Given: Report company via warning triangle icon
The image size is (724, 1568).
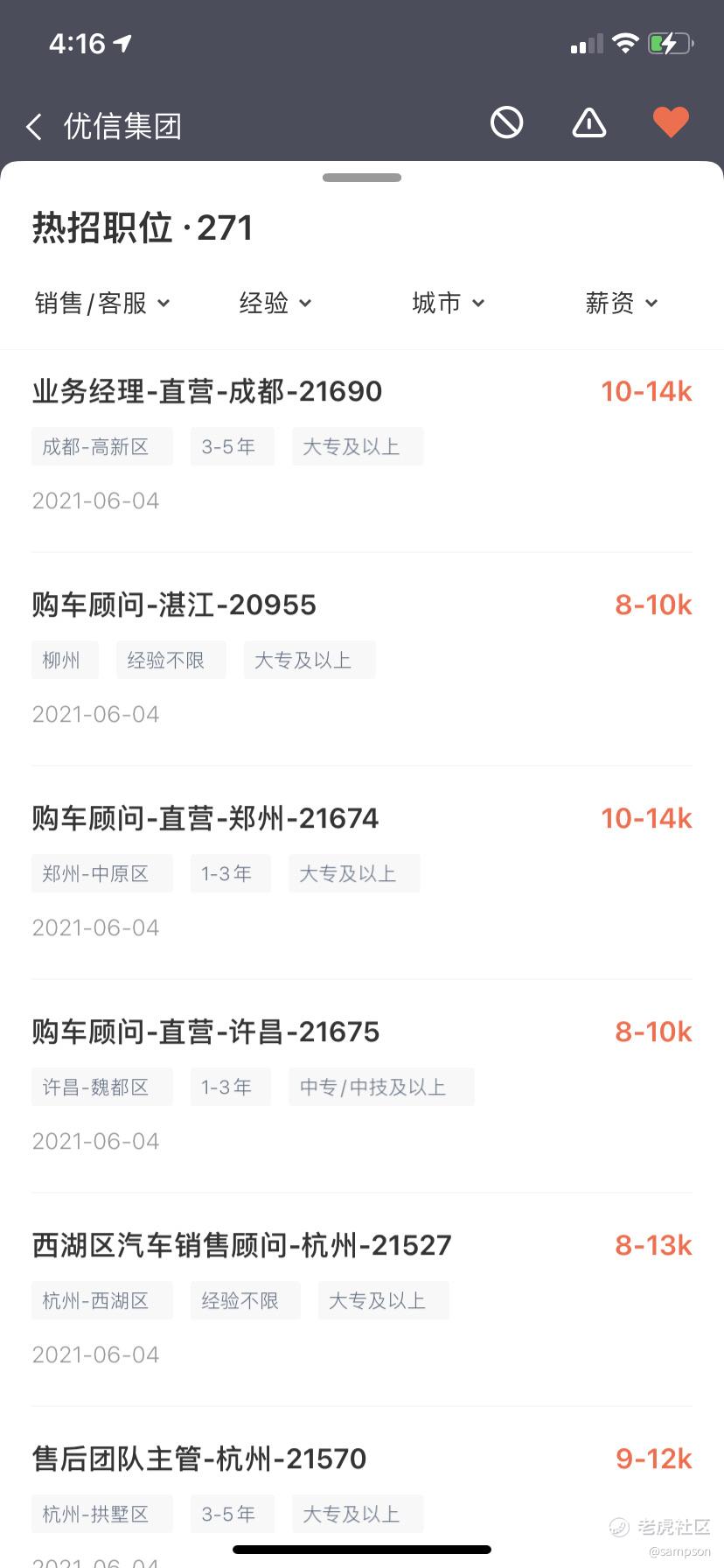Looking at the screenshot, I should click(x=589, y=122).
